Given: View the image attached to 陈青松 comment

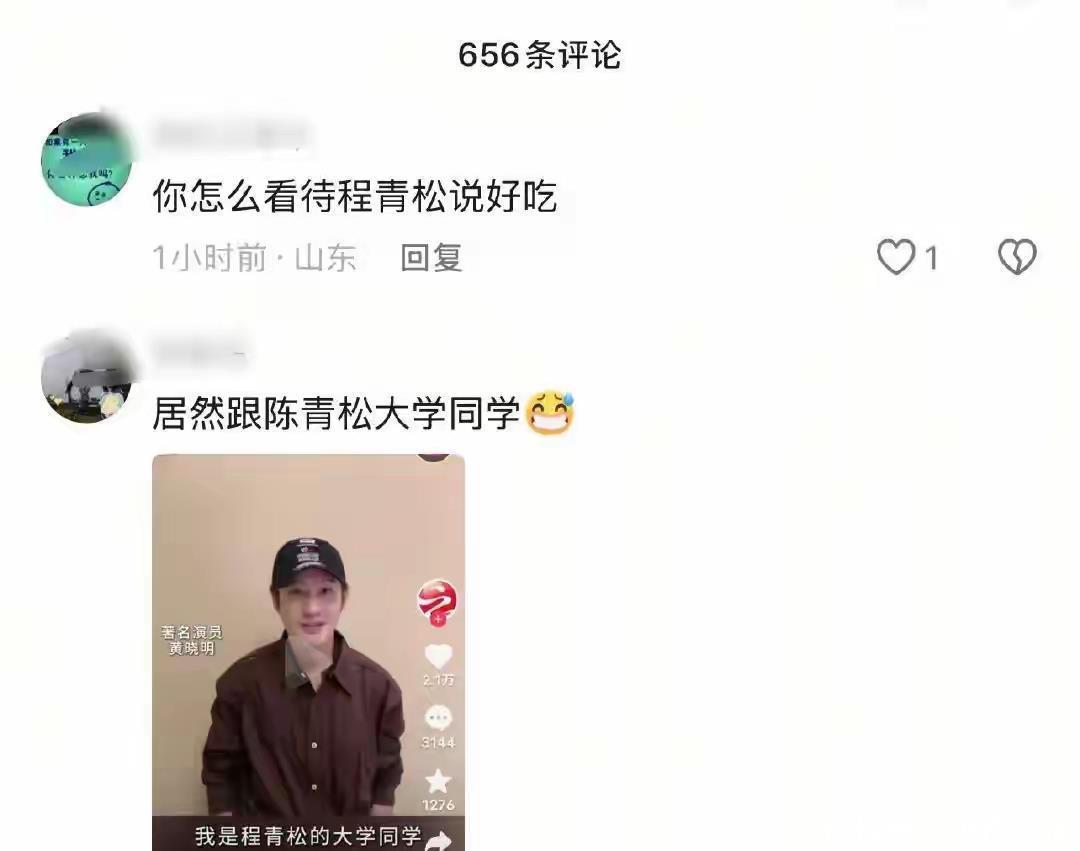Looking at the screenshot, I should click(x=308, y=652).
